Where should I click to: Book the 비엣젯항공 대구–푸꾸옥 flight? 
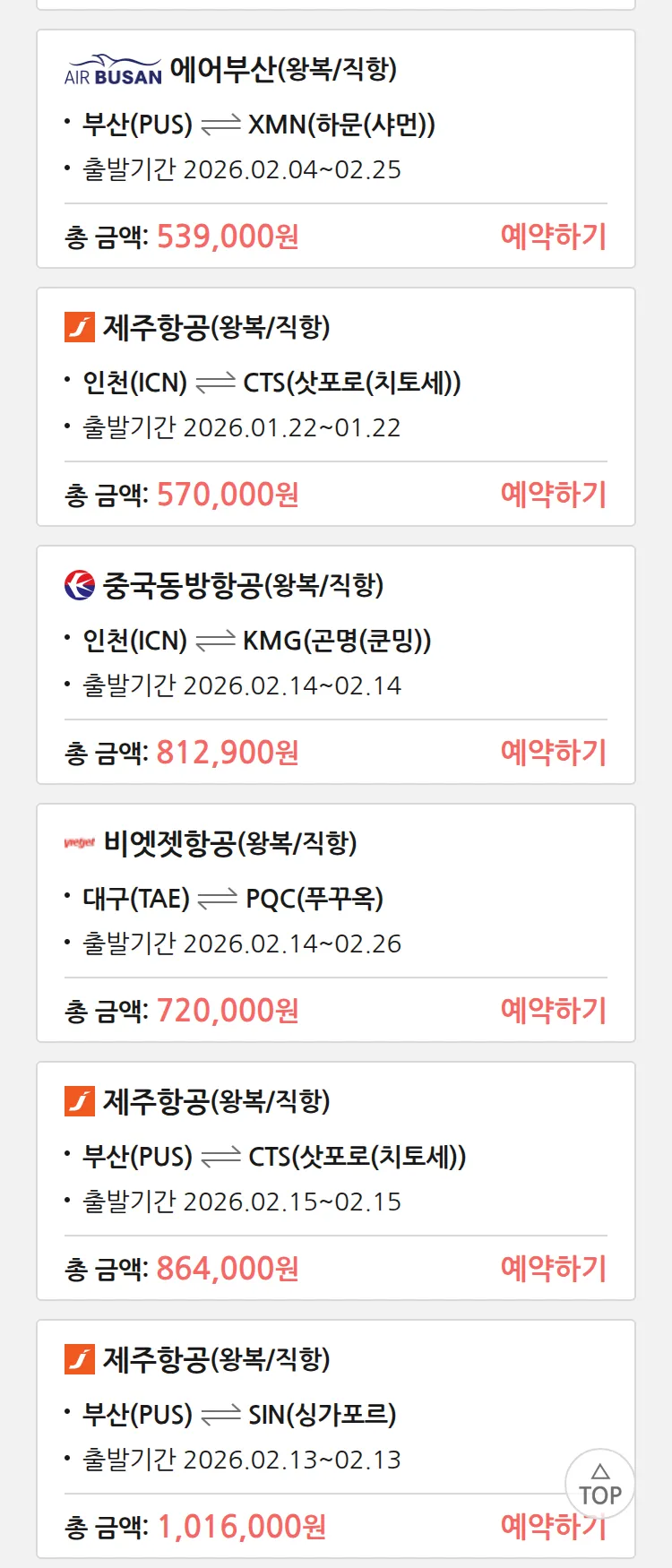553,1011
